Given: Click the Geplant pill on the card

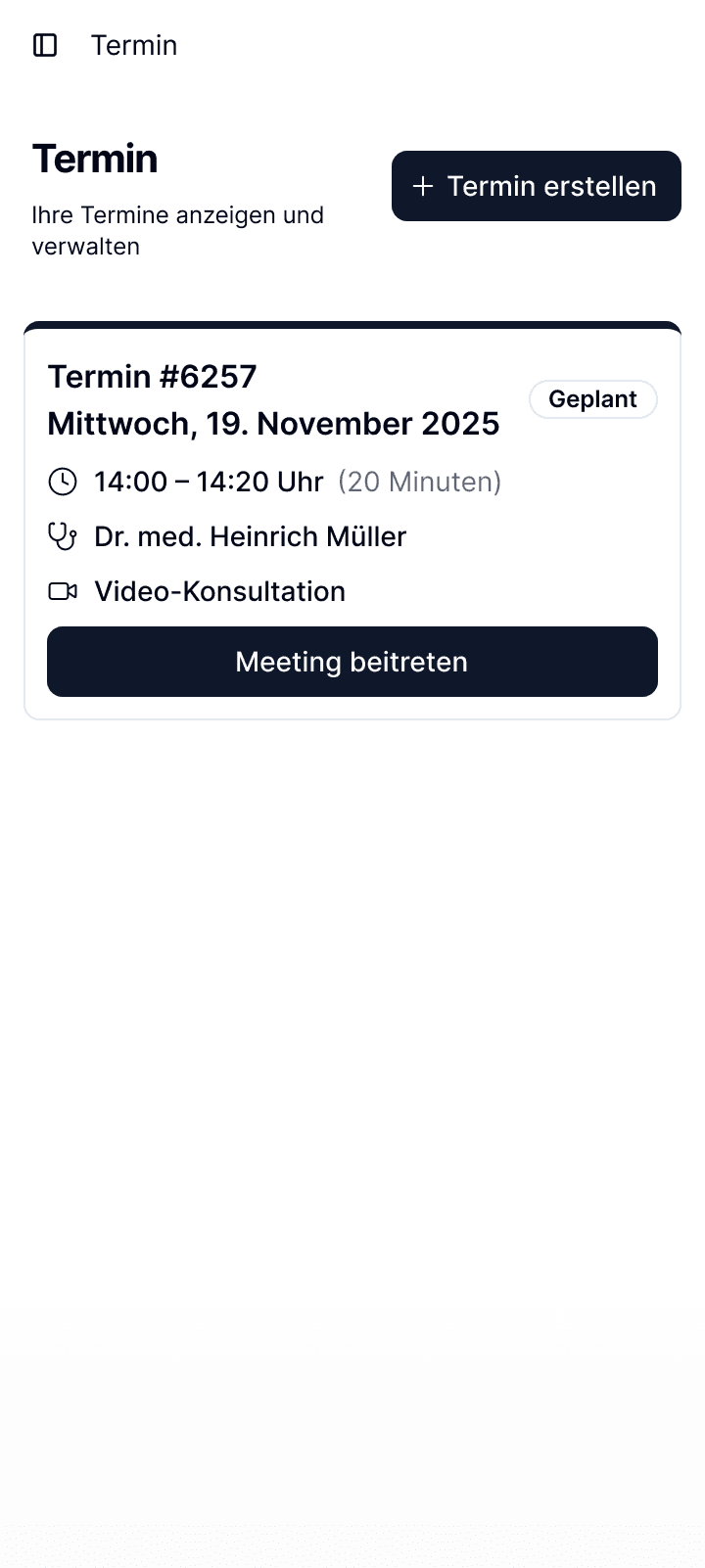Looking at the screenshot, I should click(592, 399).
